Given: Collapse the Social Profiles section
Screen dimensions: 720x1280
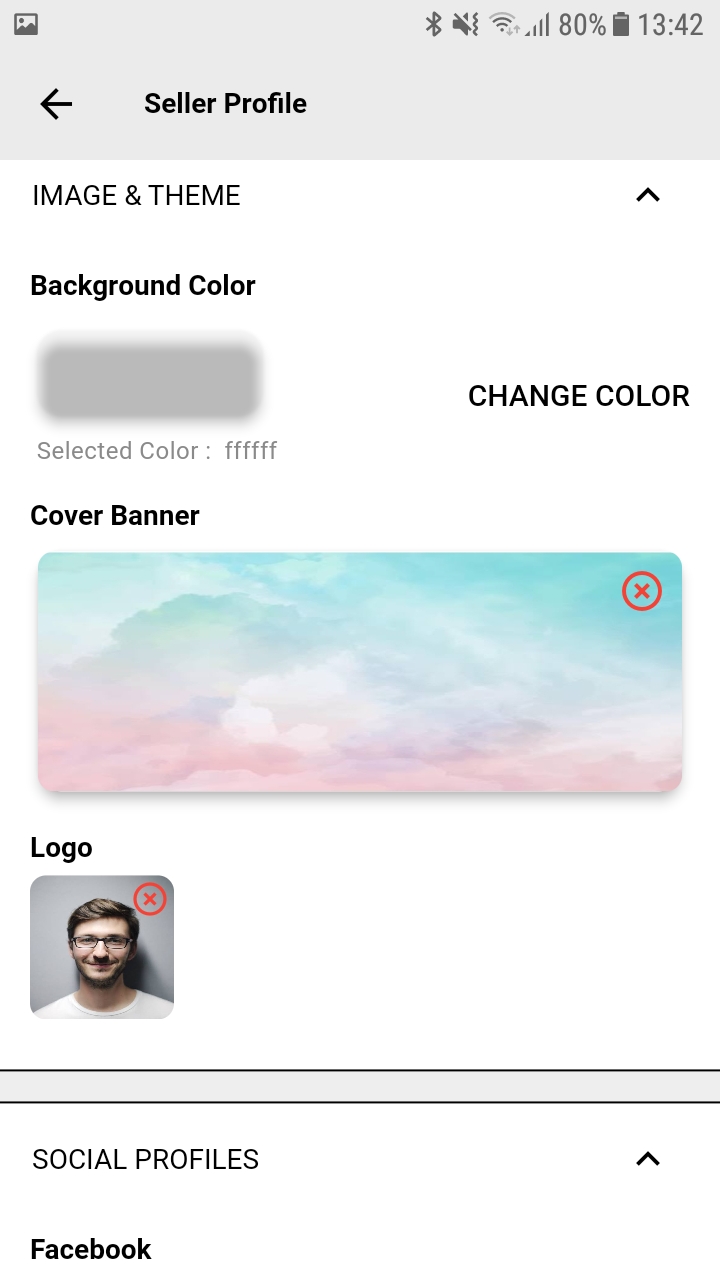Looking at the screenshot, I should pos(648,1159).
